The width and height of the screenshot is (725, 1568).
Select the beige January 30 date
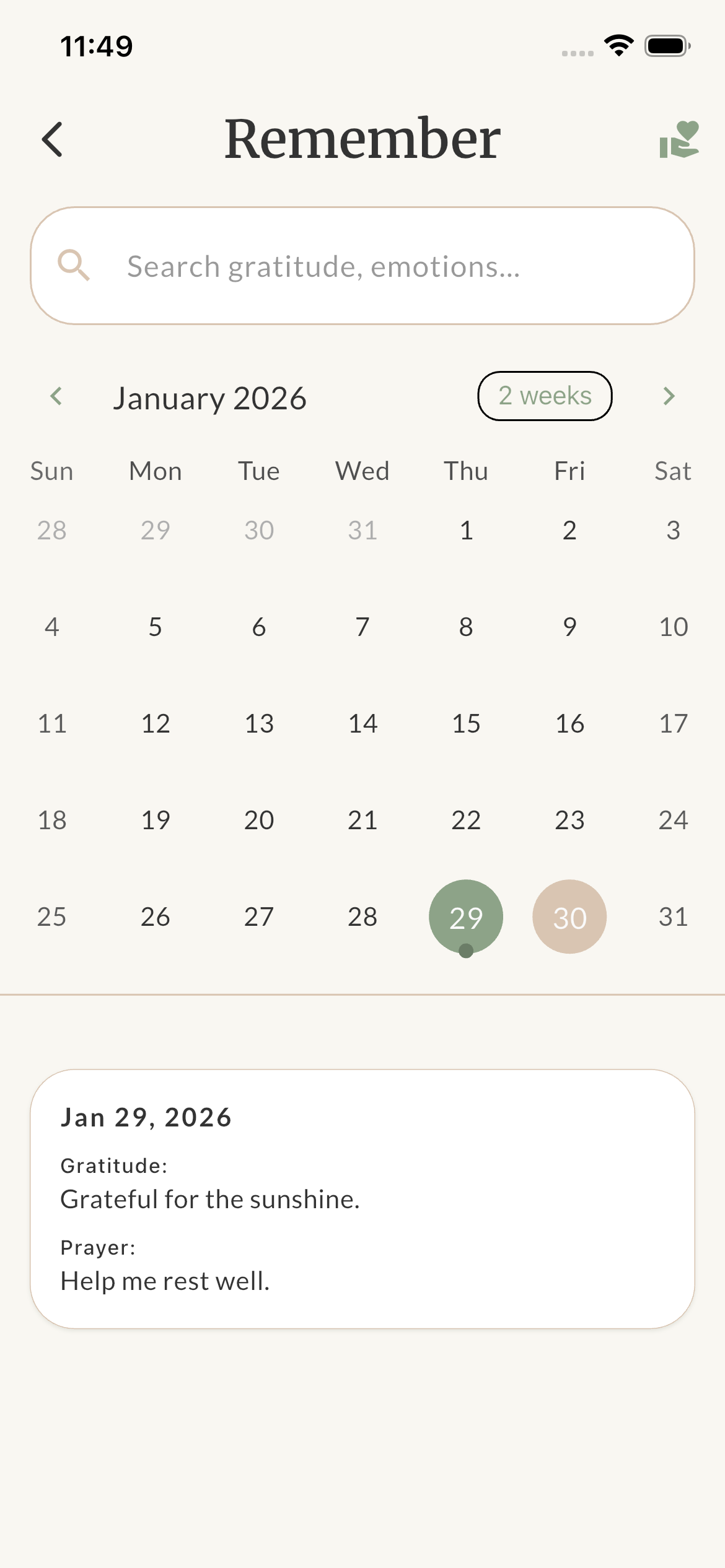tap(569, 916)
